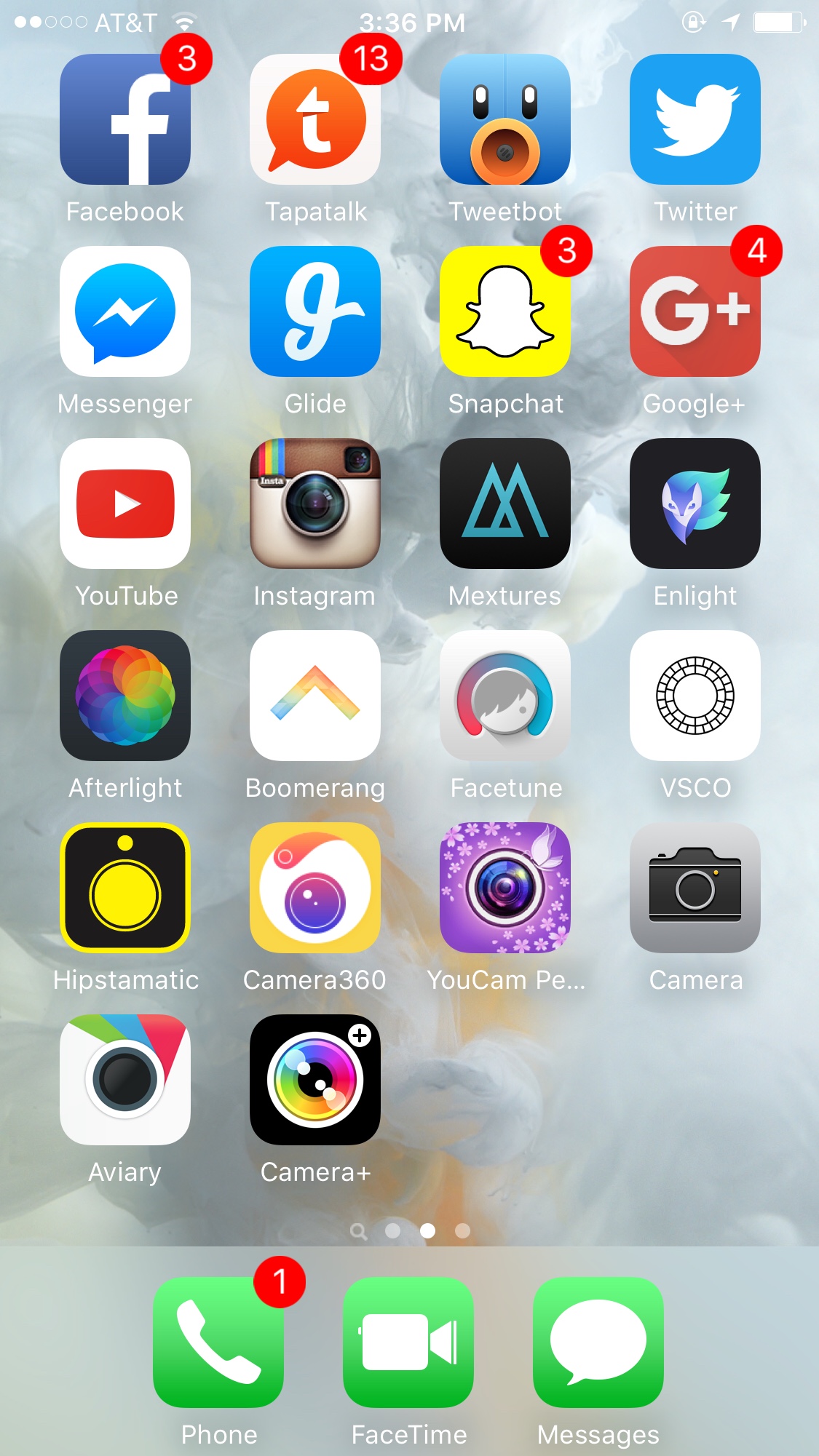Screen dimensions: 819x1456
Task: Open the system Camera app
Action: click(695, 888)
